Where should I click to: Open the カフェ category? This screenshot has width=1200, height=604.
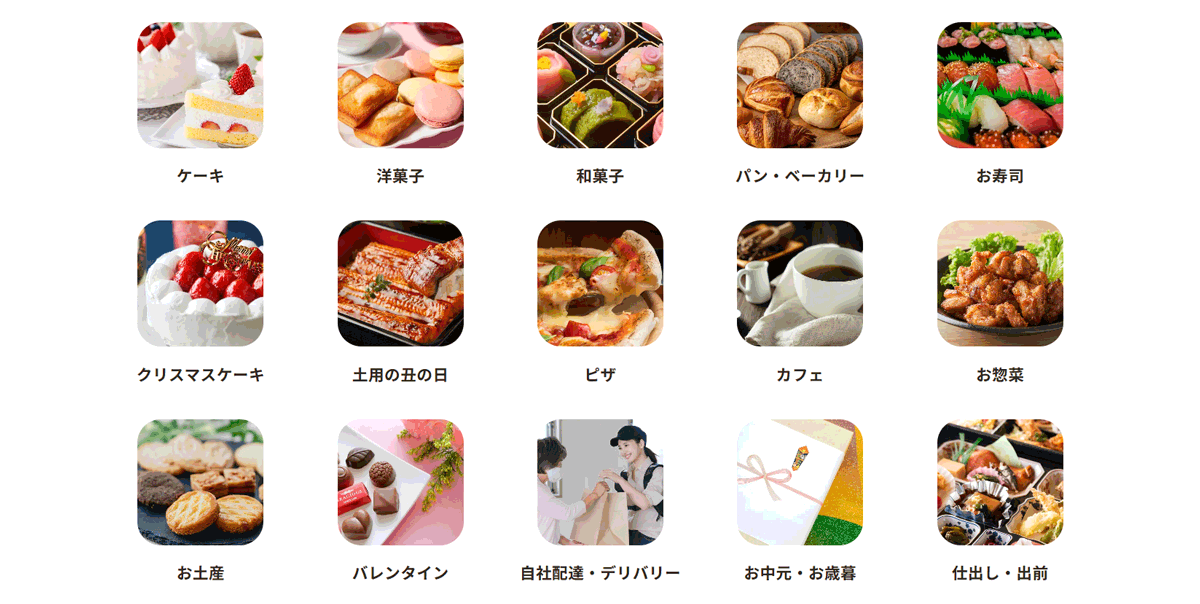[800, 284]
